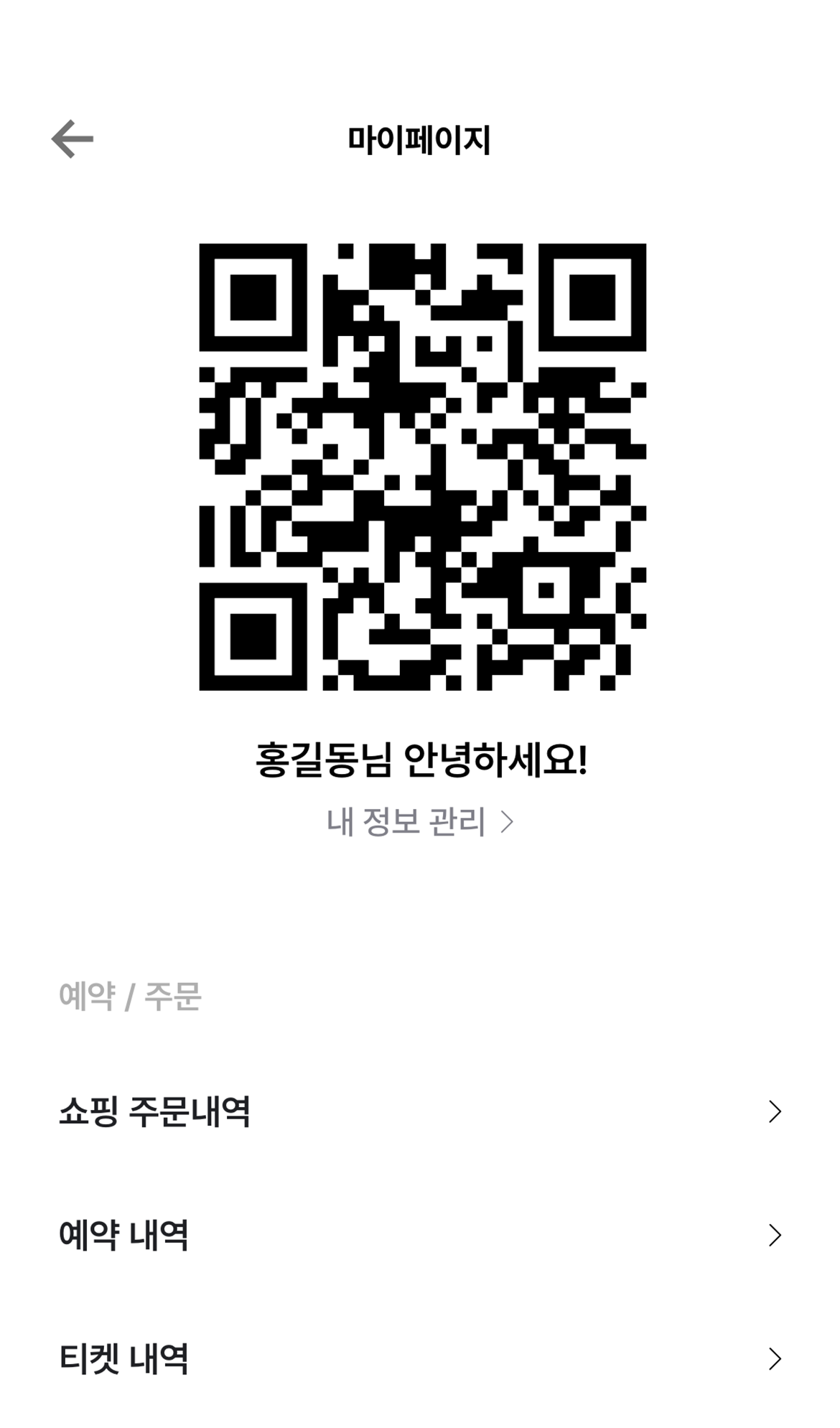840x1428 pixels.
Task: Open 예약 내역 row
Action: click(x=420, y=1235)
